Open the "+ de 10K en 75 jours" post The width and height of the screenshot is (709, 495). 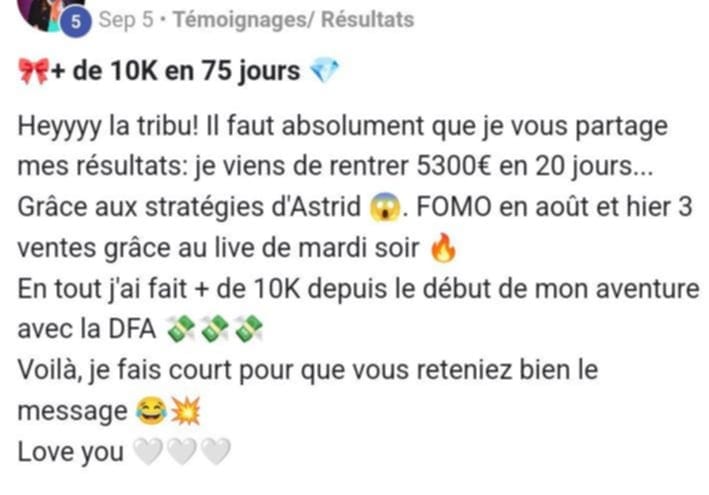point(178,71)
